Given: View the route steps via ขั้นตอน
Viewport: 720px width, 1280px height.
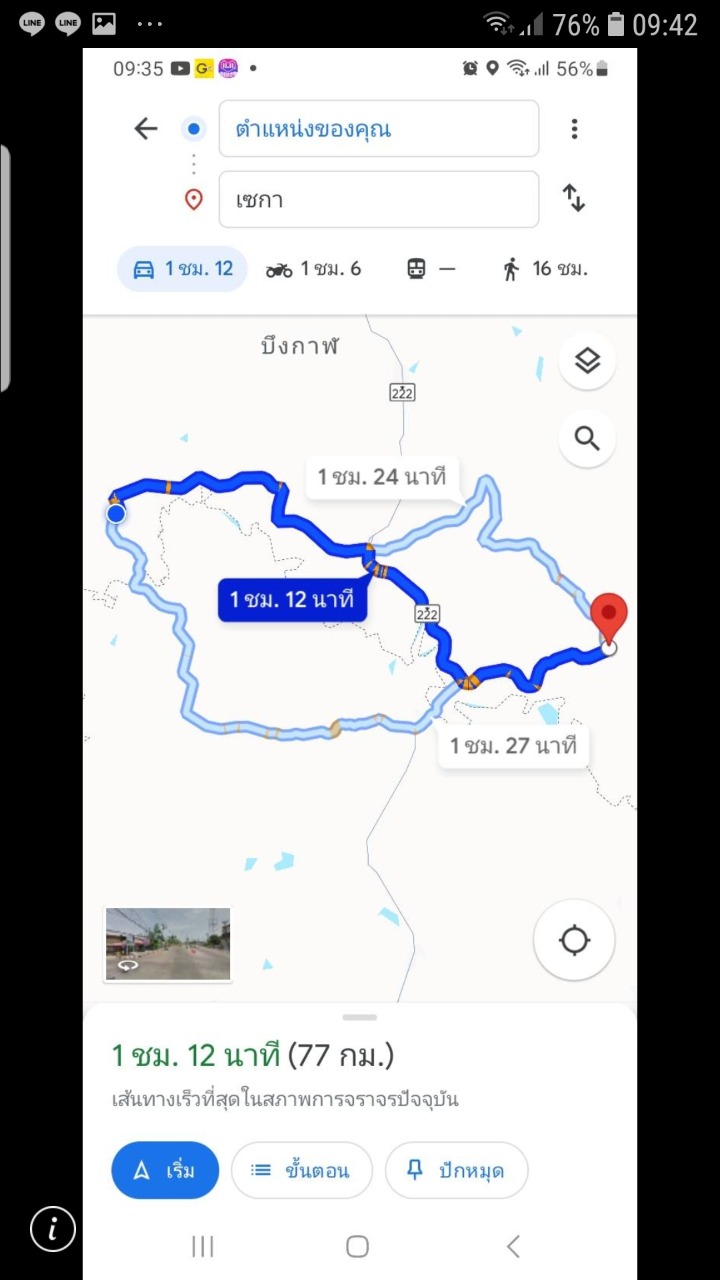Looking at the screenshot, I should [x=301, y=1170].
